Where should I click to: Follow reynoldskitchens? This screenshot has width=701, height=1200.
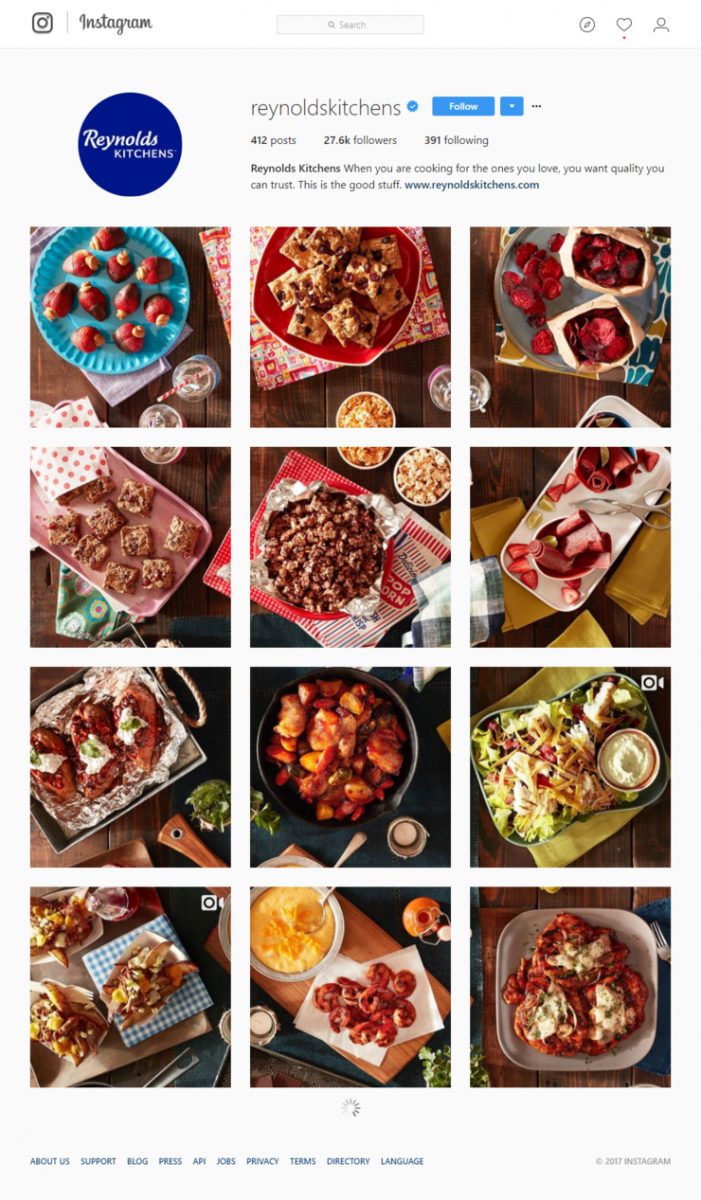pyautogui.click(x=463, y=106)
